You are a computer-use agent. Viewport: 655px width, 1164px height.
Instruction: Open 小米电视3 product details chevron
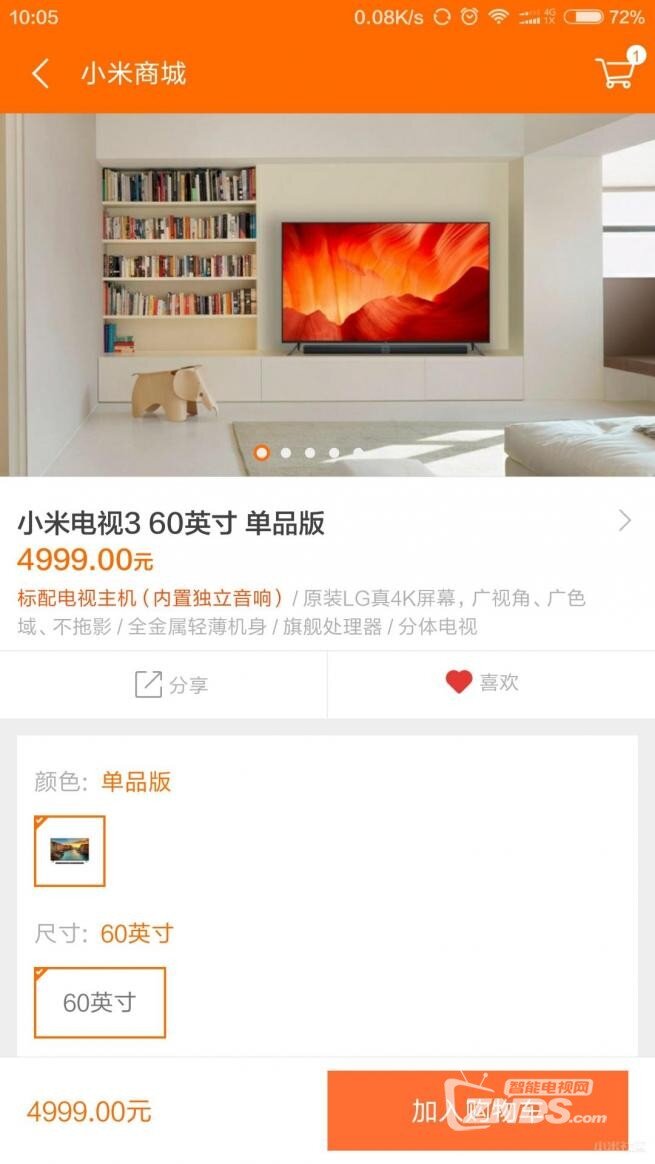[625, 520]
